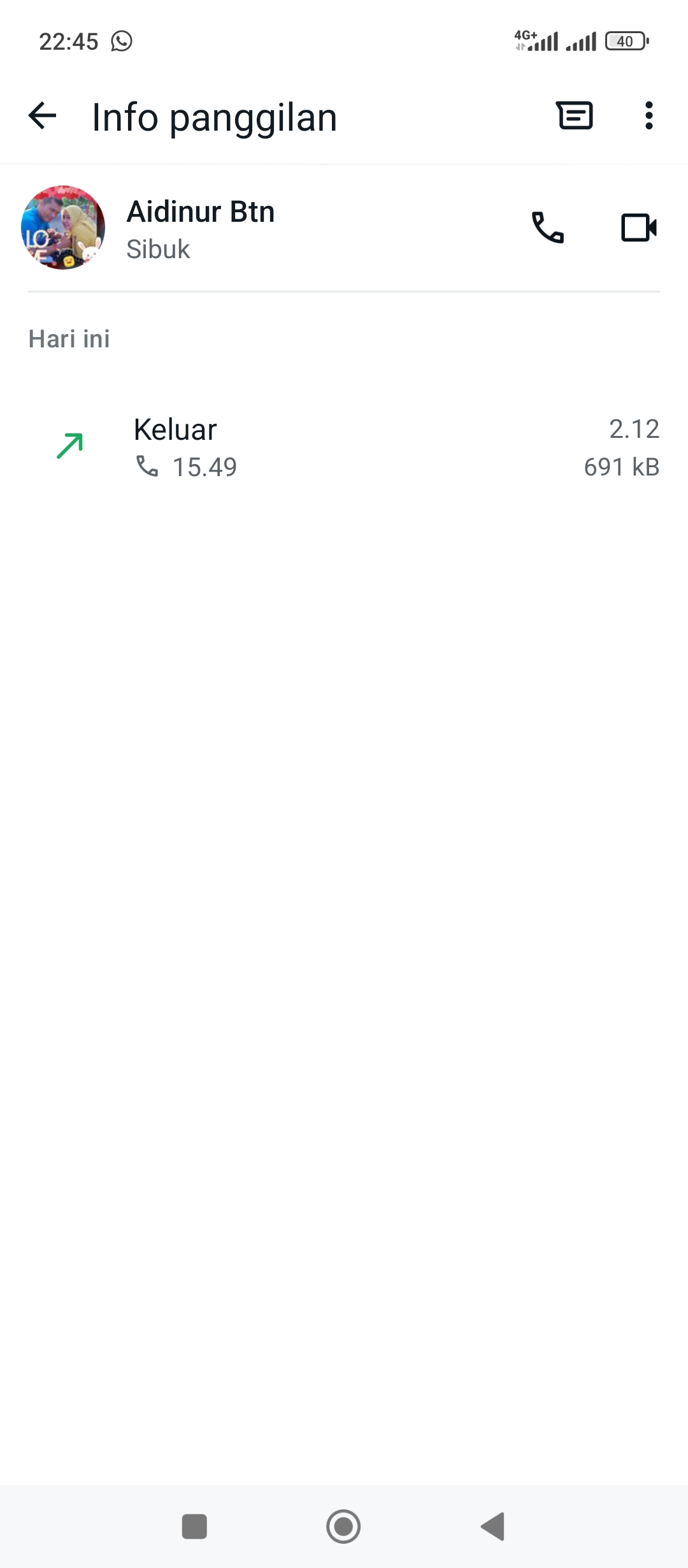Go back from Info panggilan
Image resolution: width=688 pixels, height=1568 pixels.
(x=43, y=117)
